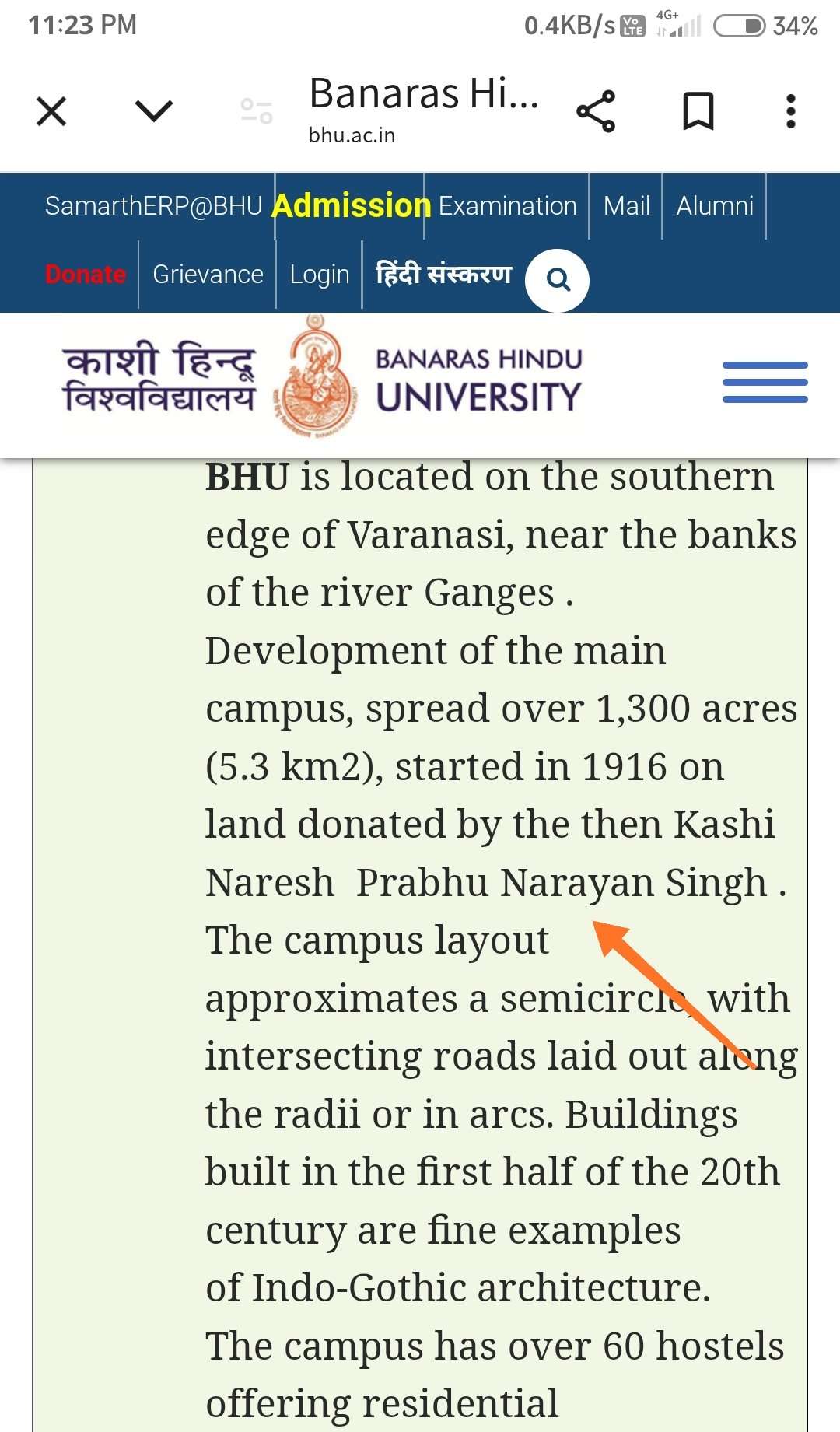The image size is (840, 1432).
Task: Switch to Hindi version of site
Action: point(443,275)
